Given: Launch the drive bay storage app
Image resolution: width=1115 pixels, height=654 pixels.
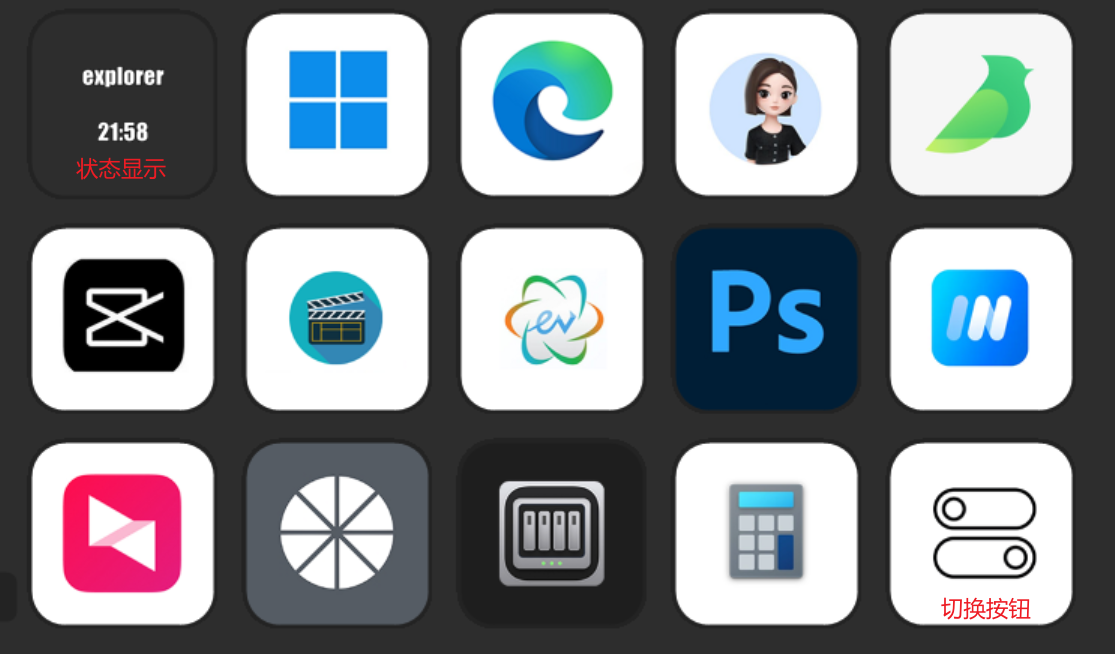Looking at the screenshot, I should [x=551, y=533].
